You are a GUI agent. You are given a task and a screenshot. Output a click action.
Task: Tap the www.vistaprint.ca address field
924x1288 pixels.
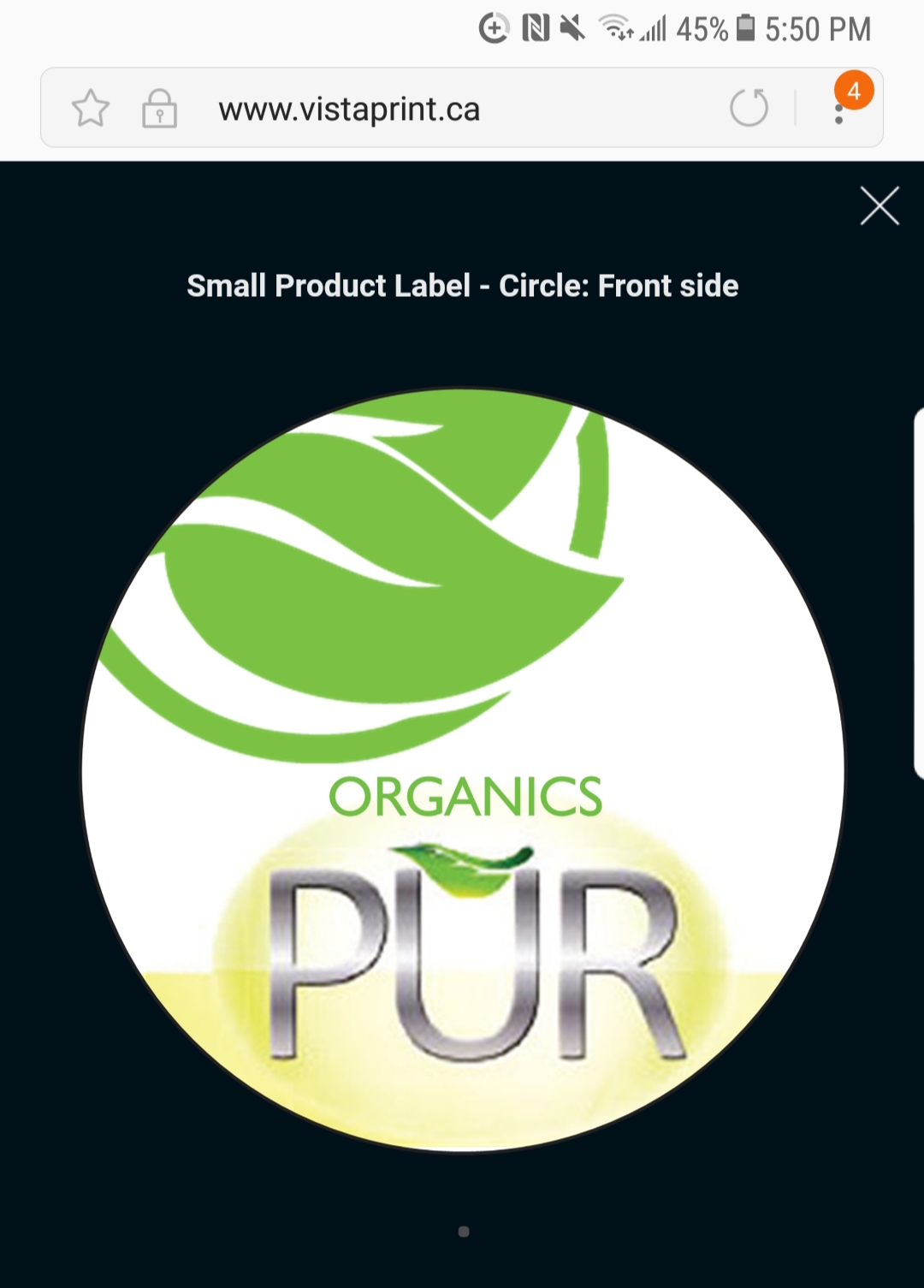349,110
